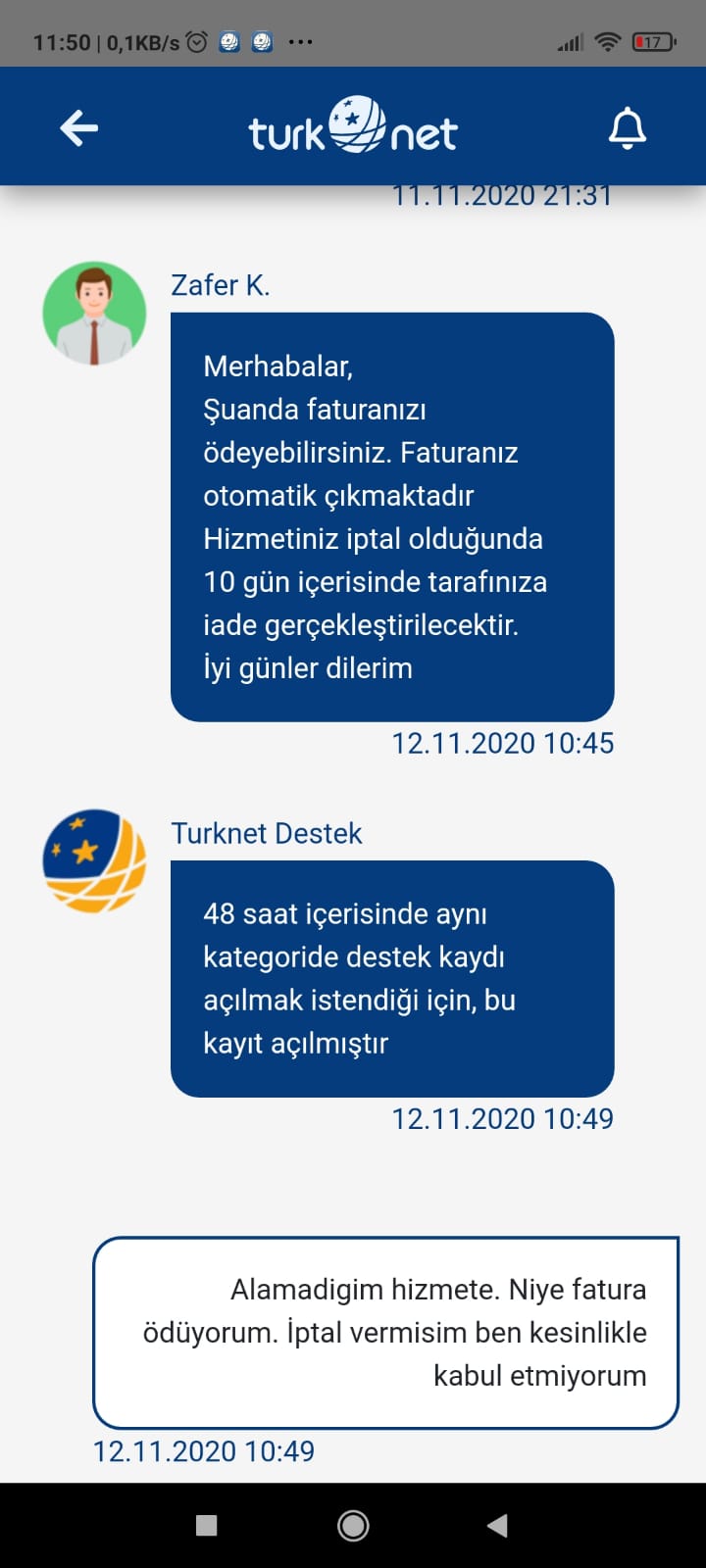Open recent apps from navigation bar
706x1568 pixels.
(206, 1525)
